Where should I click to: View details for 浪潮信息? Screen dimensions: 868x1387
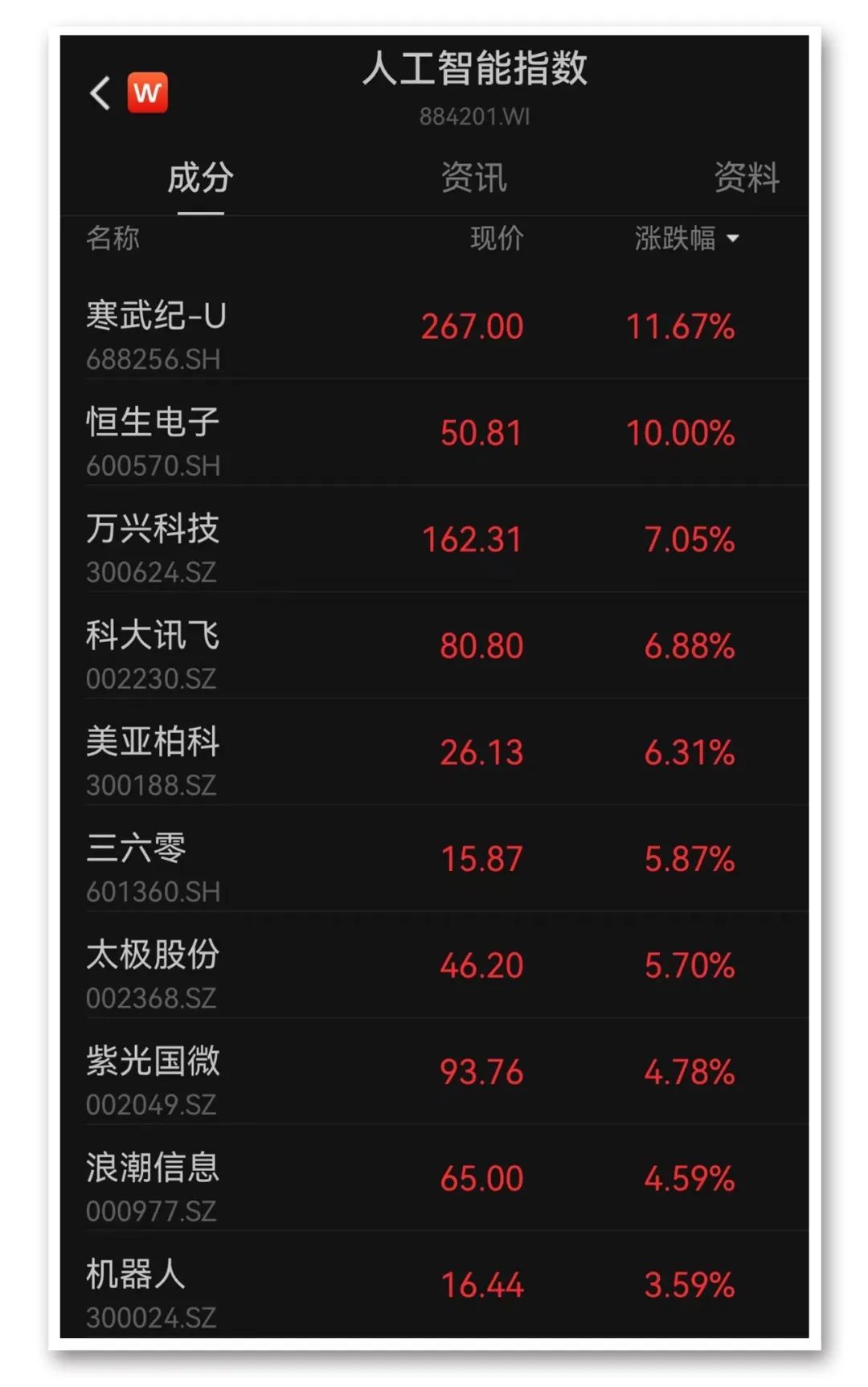(x=434, y=1180)
